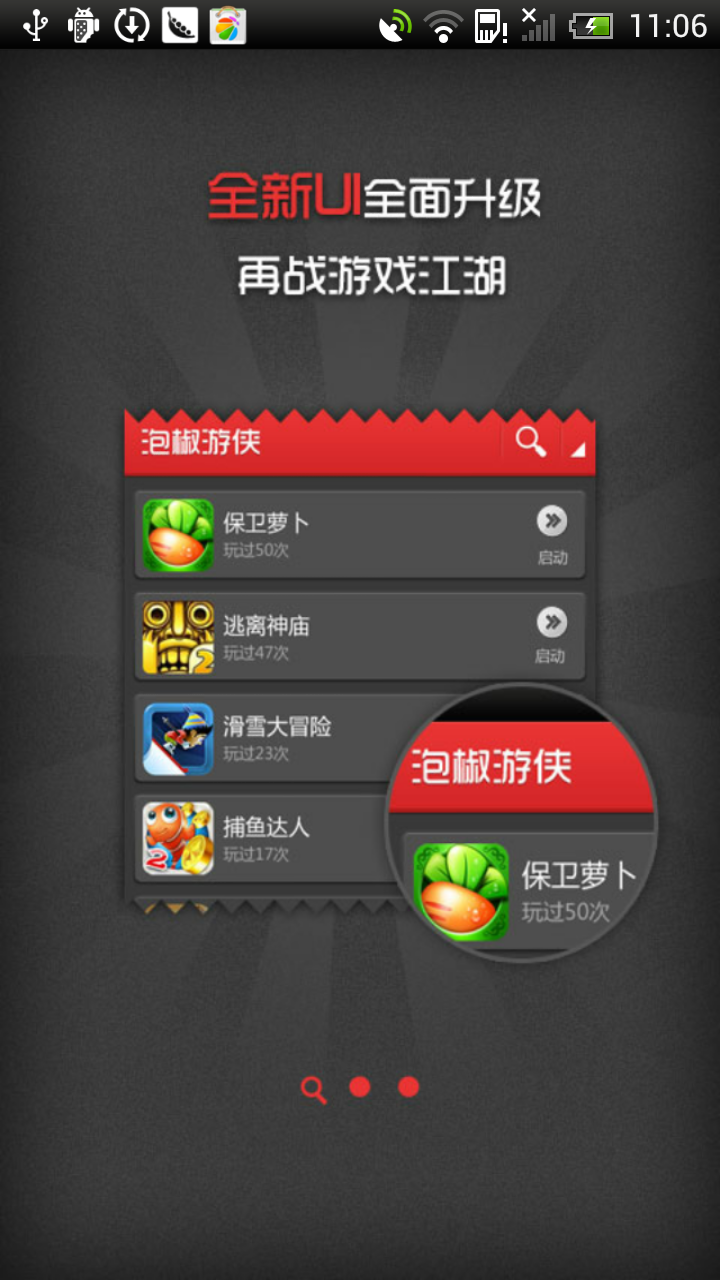Select the magnifier-shaped page indicator
Image resolution: width=720 pixels, height=1280 pixels.
tap(313, 1090)
